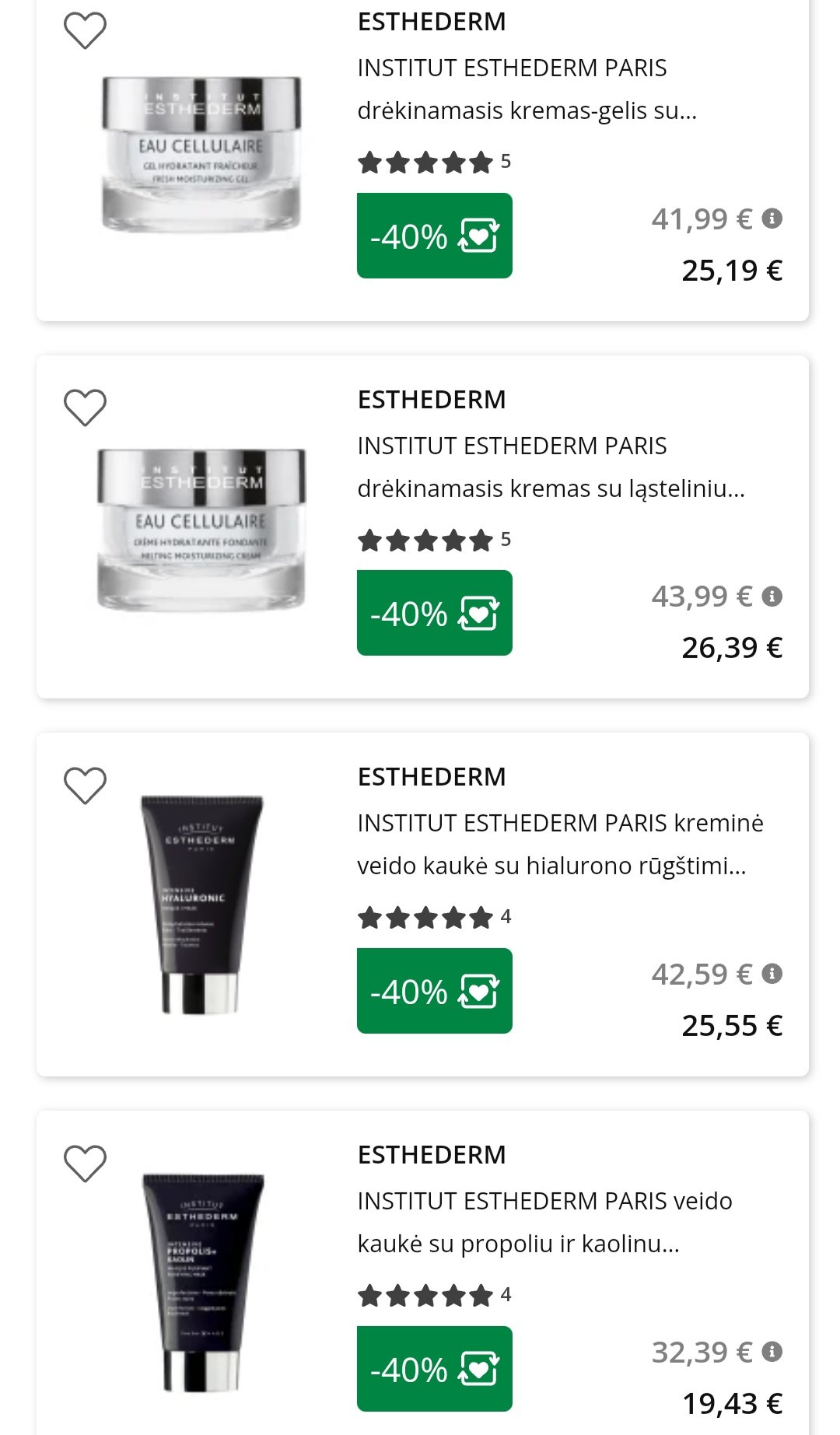Viewport: 840px width, 1435px height.
Task: Tap the -40% badge on the 19,43 € mask
Action: click(435, 1369)
